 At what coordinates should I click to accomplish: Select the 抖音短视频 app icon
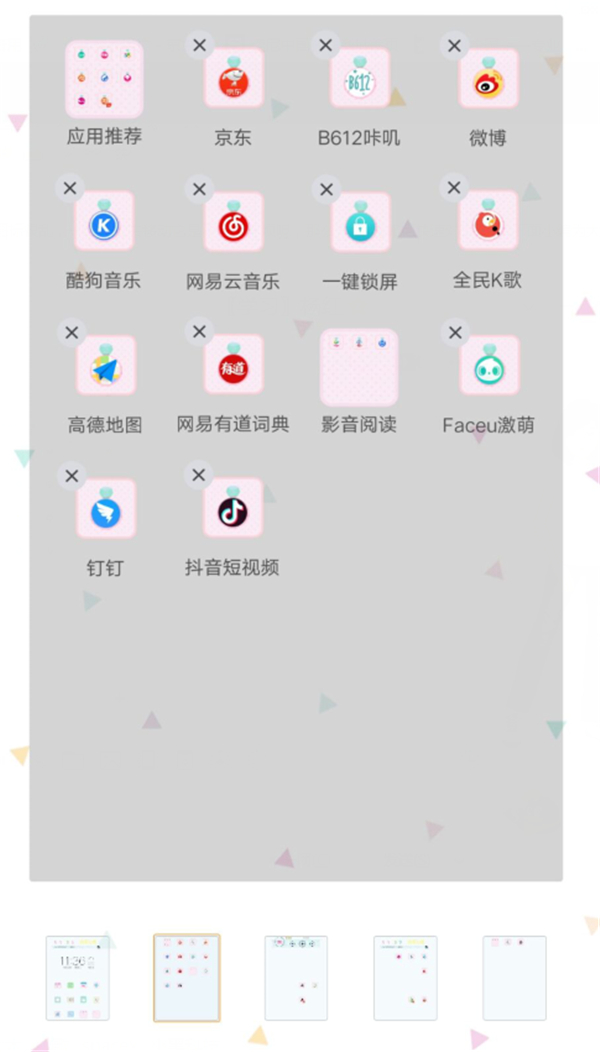coord(233,510)
